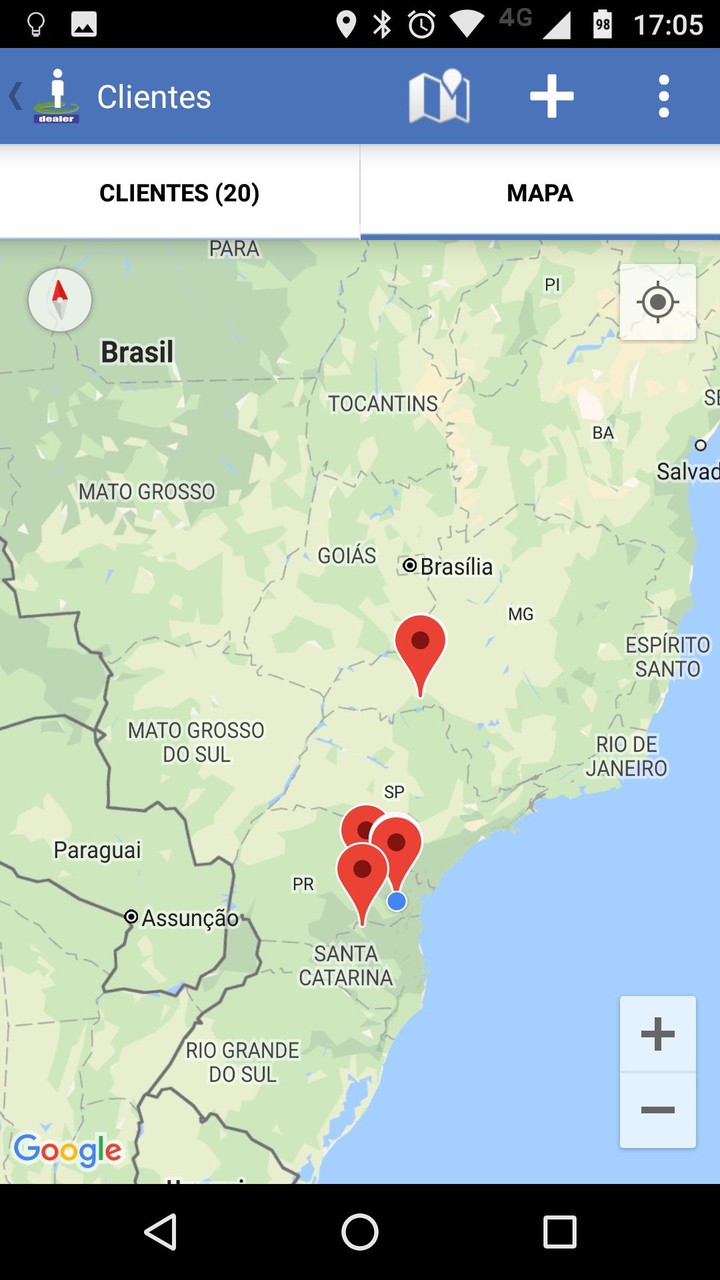Zoom out of the map
This screenshot has height=1280, width=720.
pos(657,1110)
